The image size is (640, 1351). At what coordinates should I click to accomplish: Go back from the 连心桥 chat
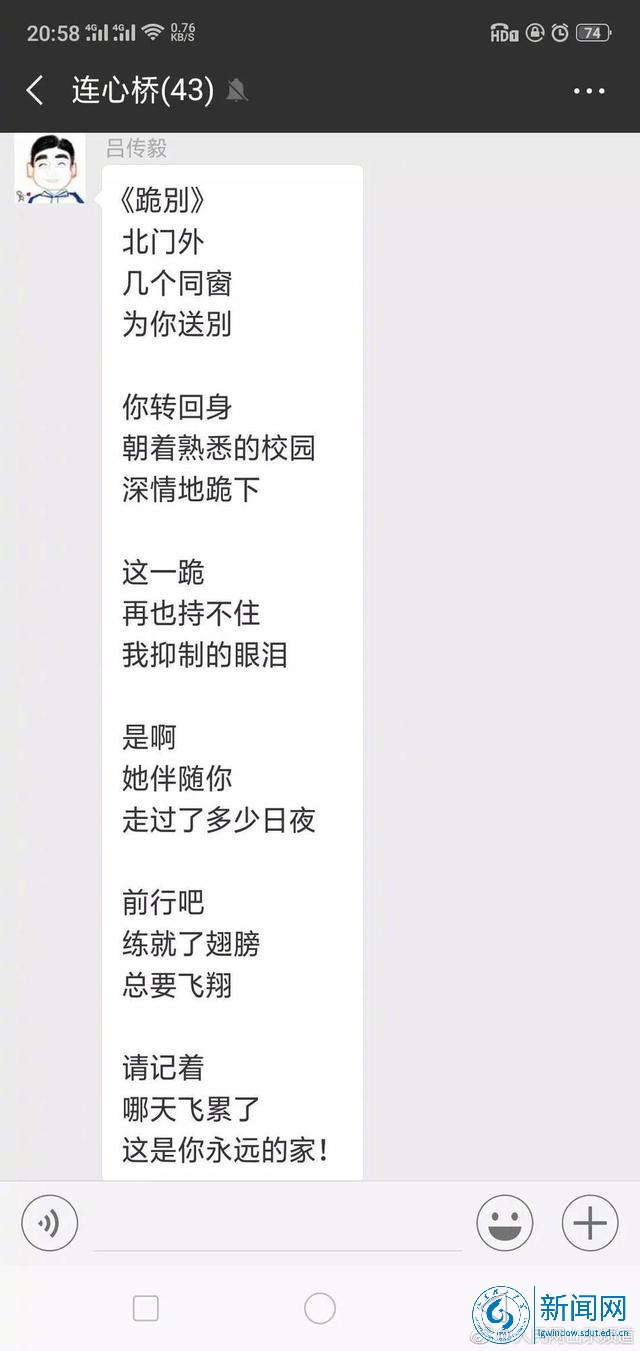pos(35,91)
